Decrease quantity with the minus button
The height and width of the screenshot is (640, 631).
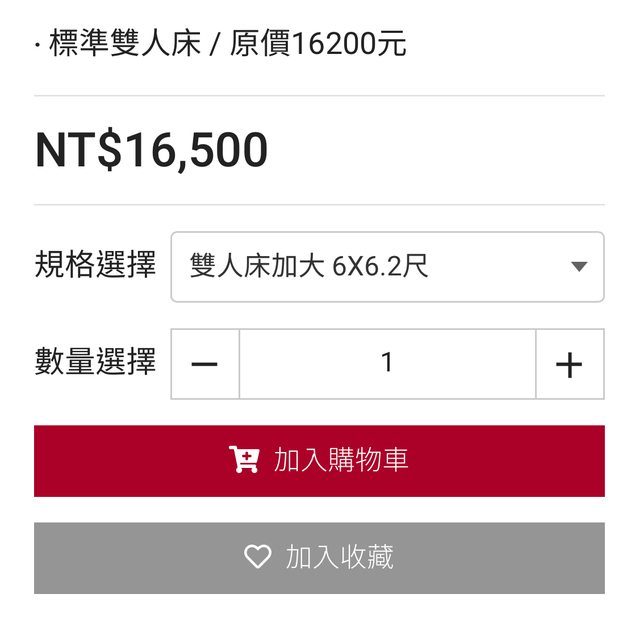coord(205,364)
